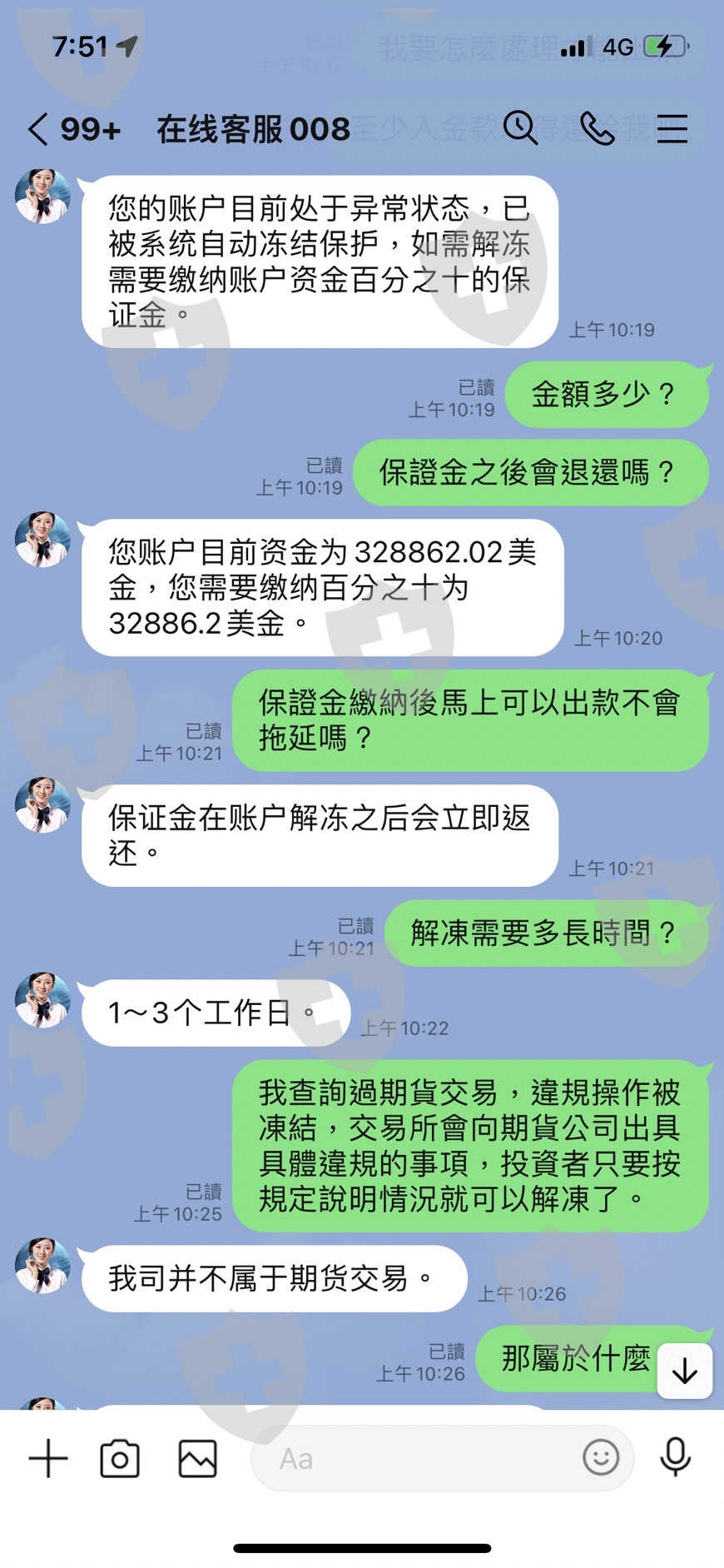
Task: Open the camera to take a photo
Action: [x=120, y=1458]
